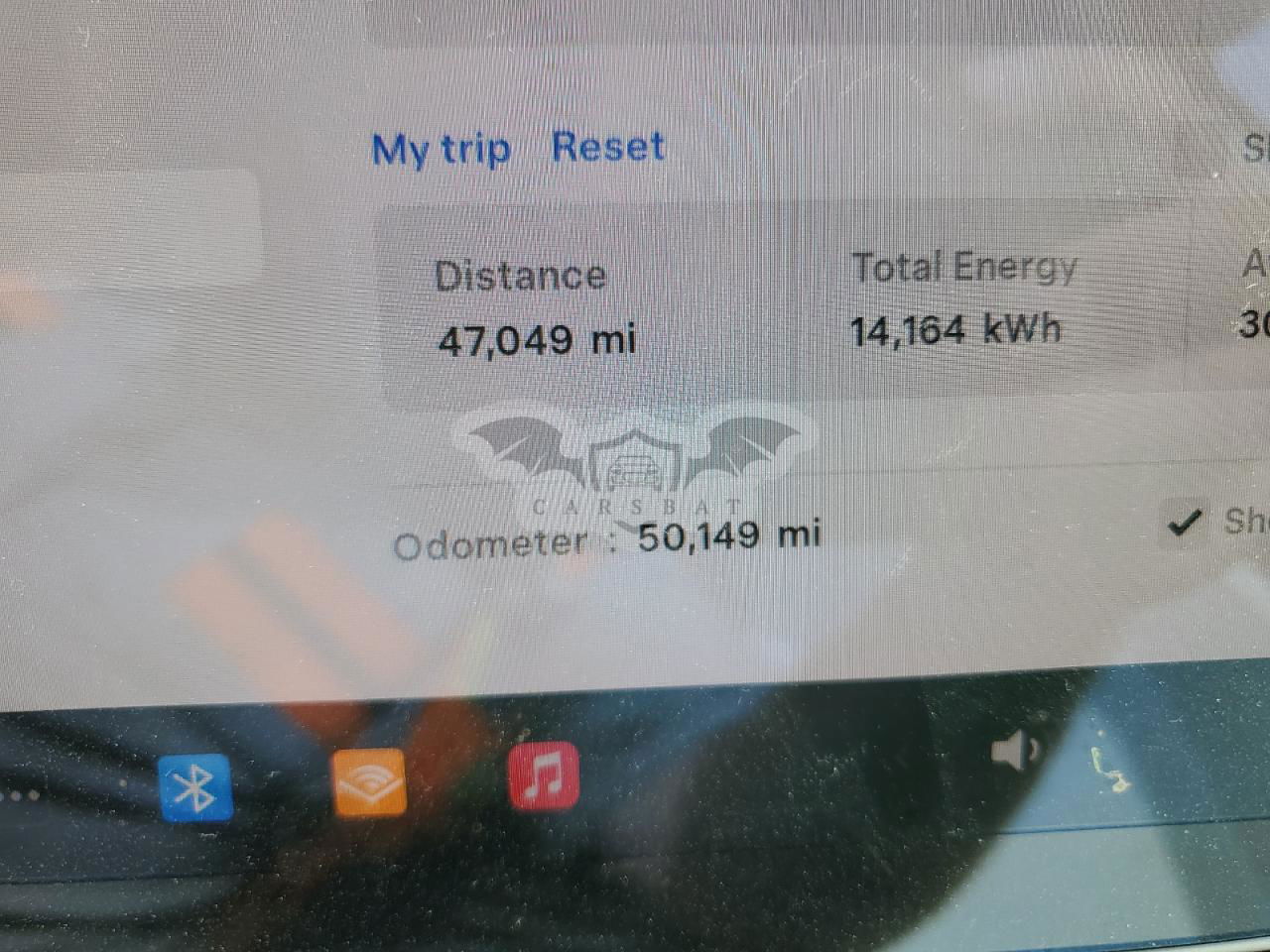Launch the orange Audible app
Viewport: 1270px width, 952px height.
click(369, 782)
